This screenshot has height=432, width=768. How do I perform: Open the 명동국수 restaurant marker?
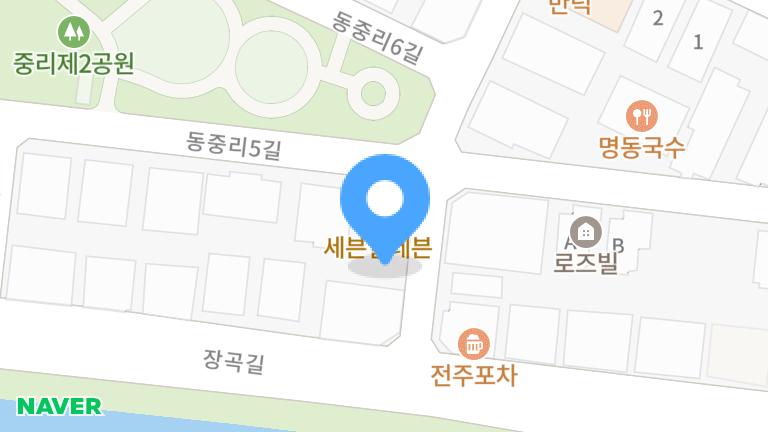(x=641, y=115)
